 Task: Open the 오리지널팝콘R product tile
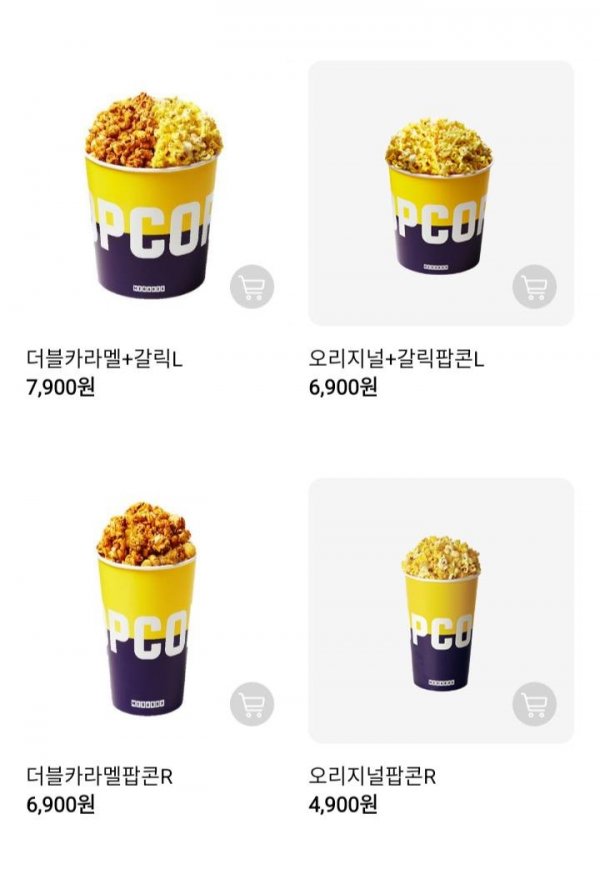point(438,610)
